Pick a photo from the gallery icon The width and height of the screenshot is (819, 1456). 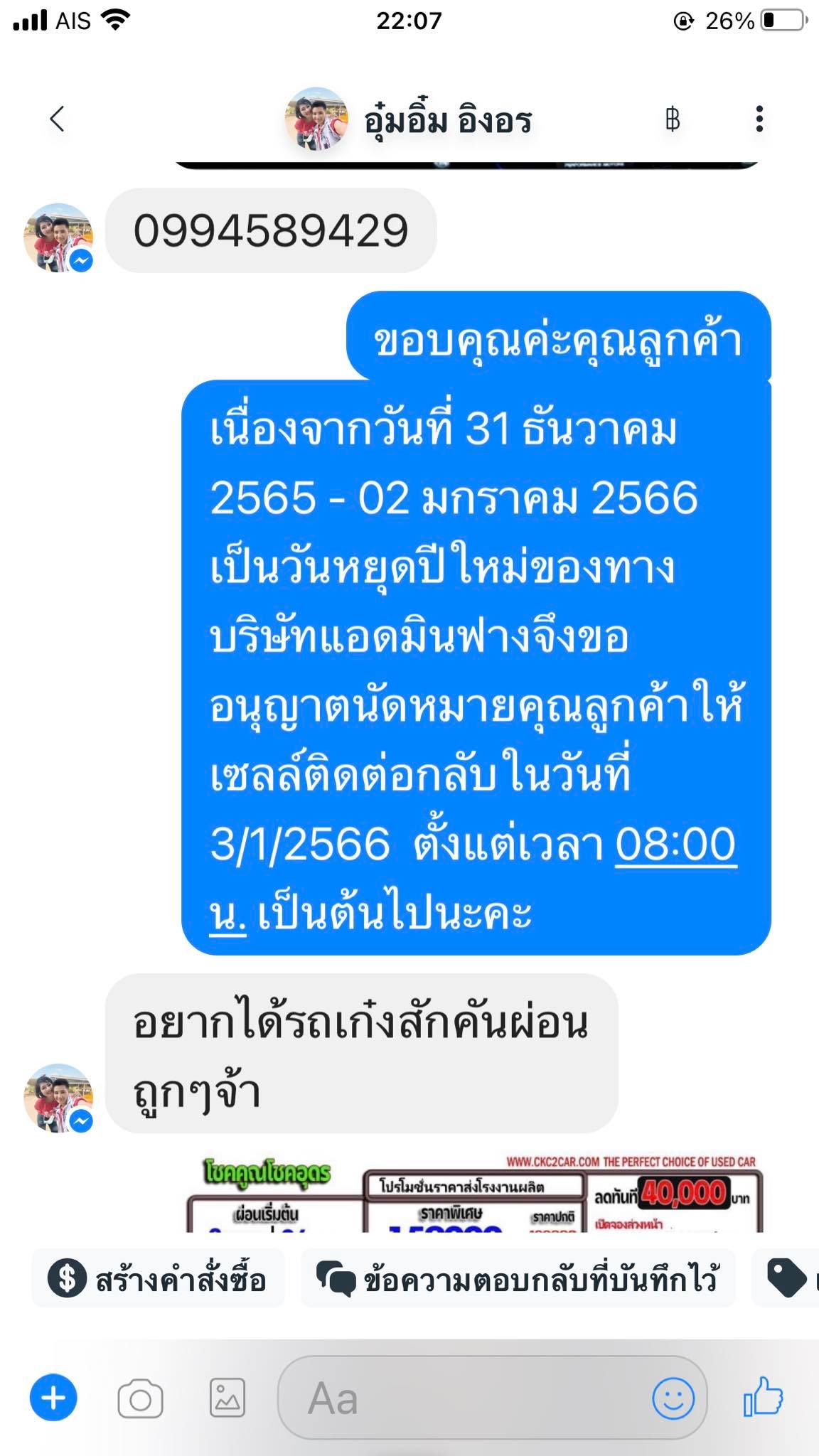(x=227, y=1398)
